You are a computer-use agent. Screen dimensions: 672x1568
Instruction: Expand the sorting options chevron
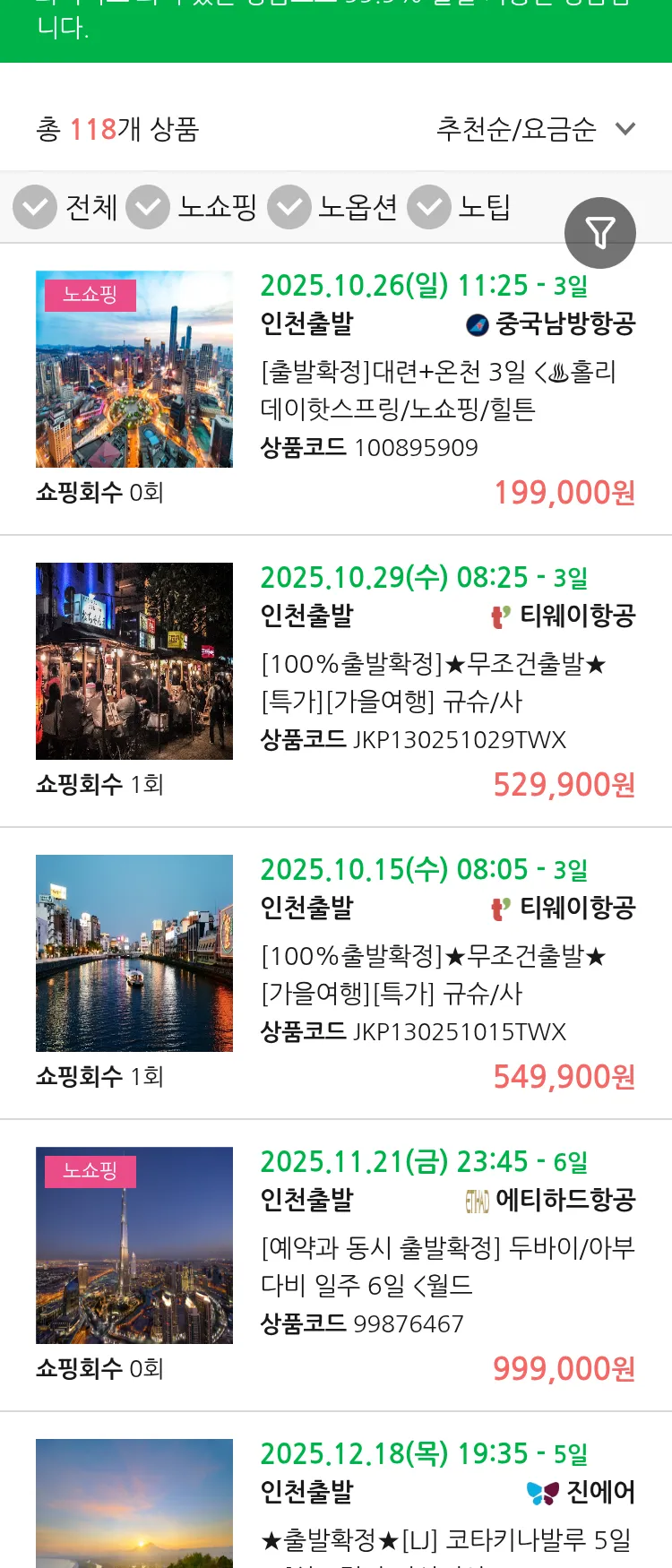(x=625, y=128)
